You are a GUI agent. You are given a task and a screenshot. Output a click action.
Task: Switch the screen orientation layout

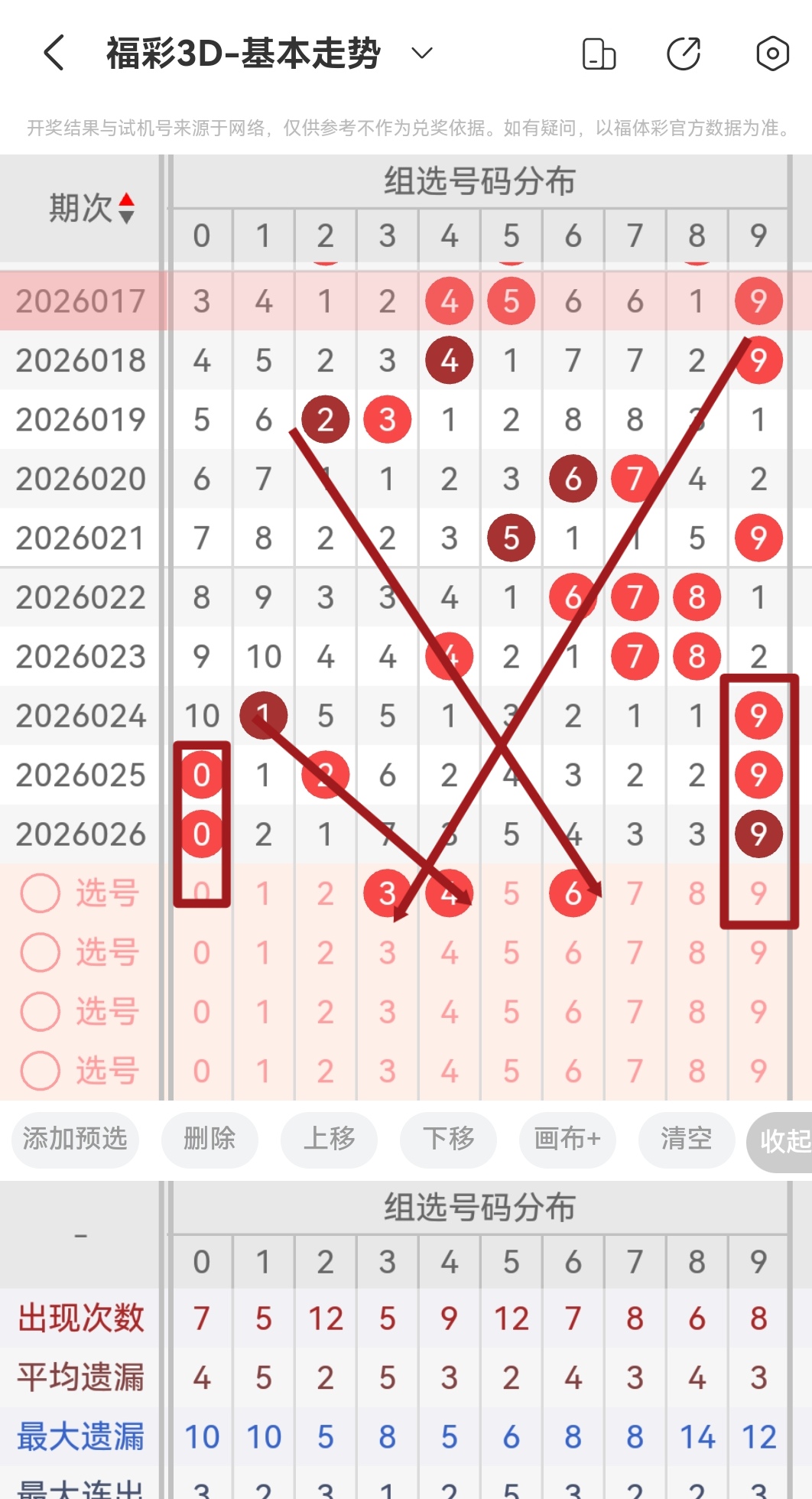point(599,54)
